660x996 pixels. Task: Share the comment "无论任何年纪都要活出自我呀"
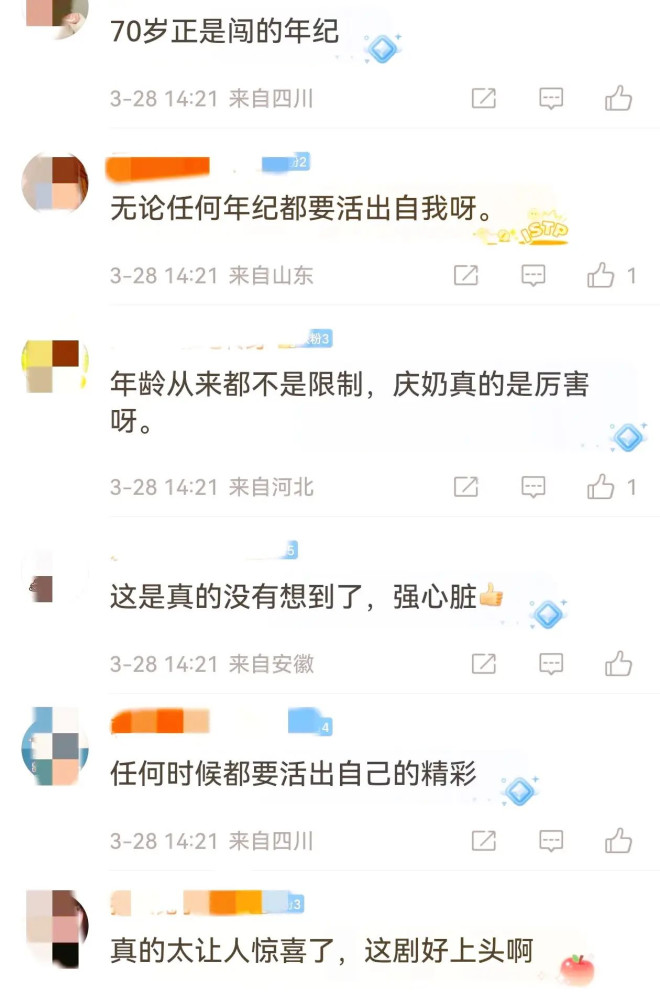pyautogui.click(x=466, y=275)
